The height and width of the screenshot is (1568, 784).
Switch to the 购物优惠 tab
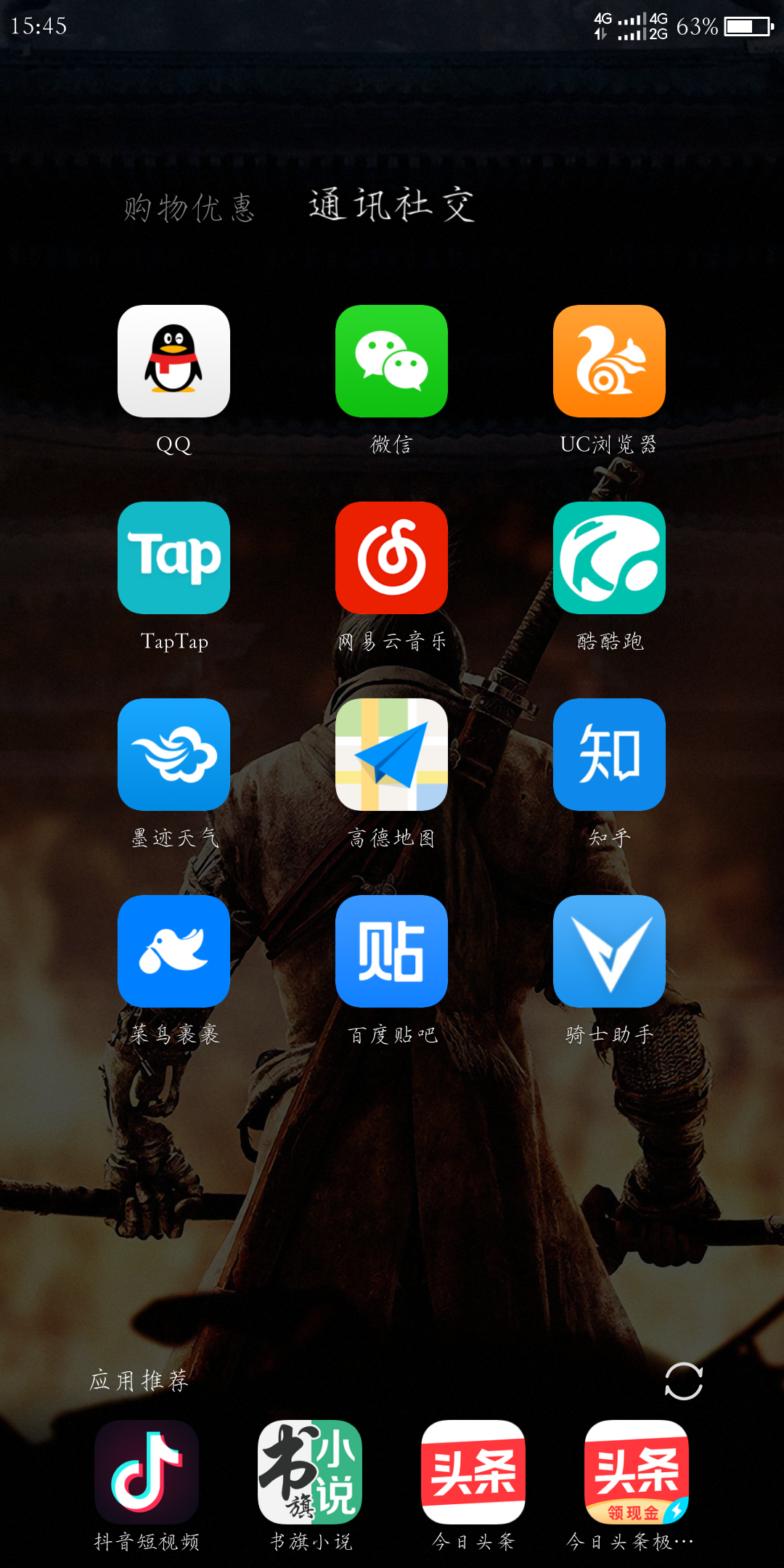(190, 205)
